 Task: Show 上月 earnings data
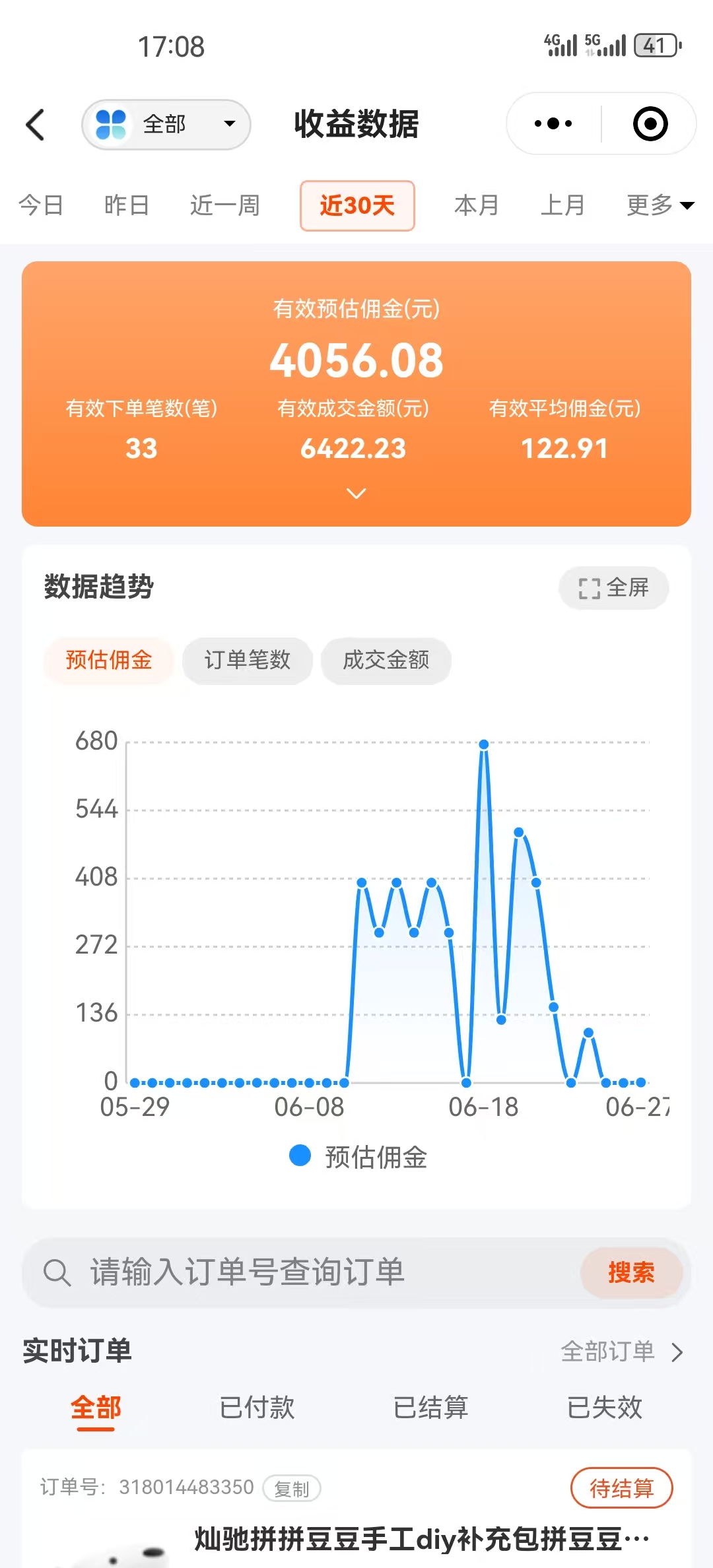(562, 205)
